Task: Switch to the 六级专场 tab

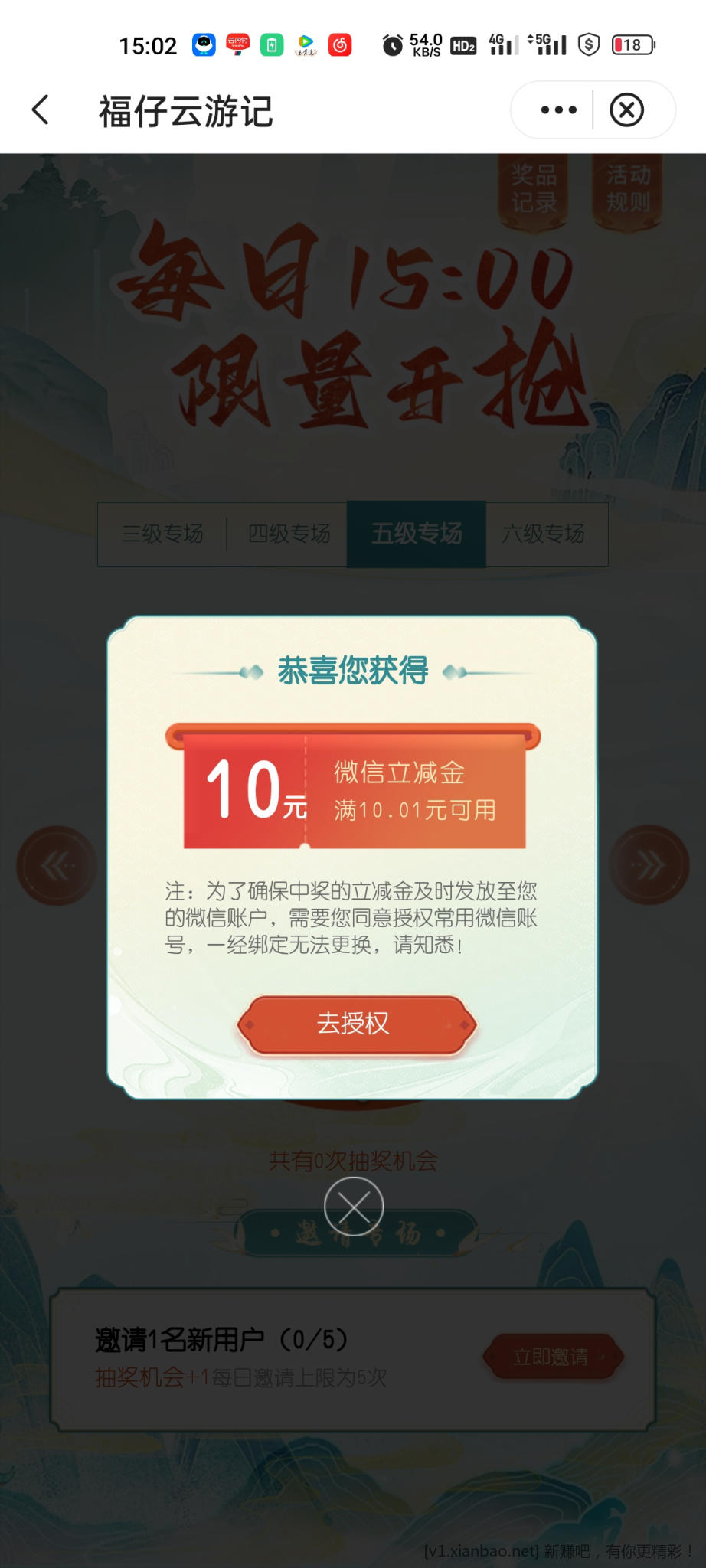Action: (x=544, y=534)
